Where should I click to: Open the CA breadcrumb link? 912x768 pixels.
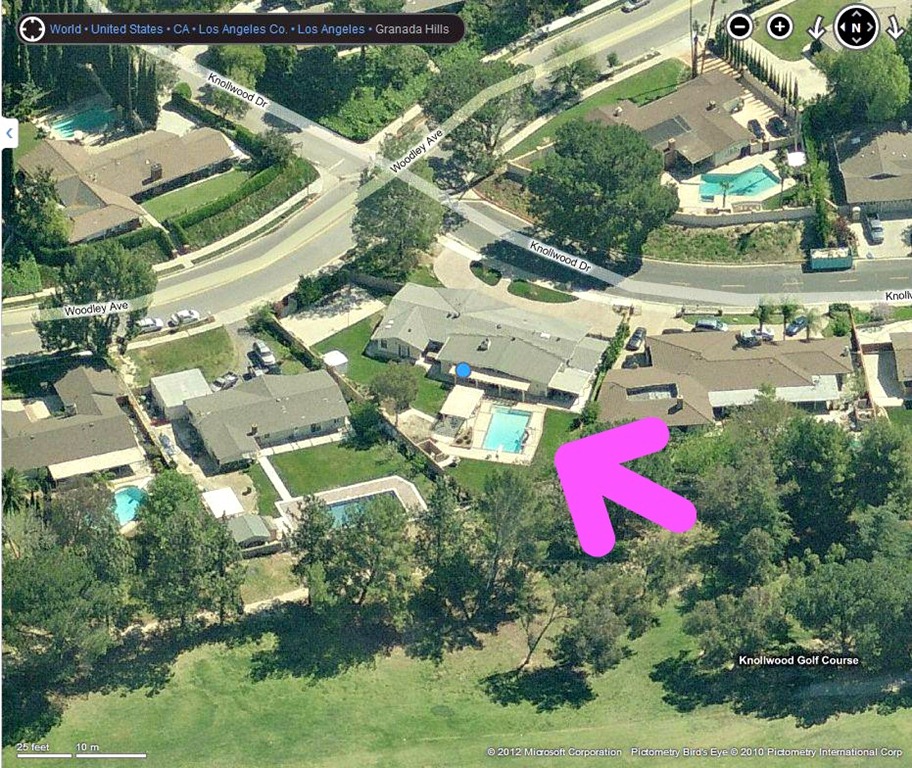tap(180, 29)
